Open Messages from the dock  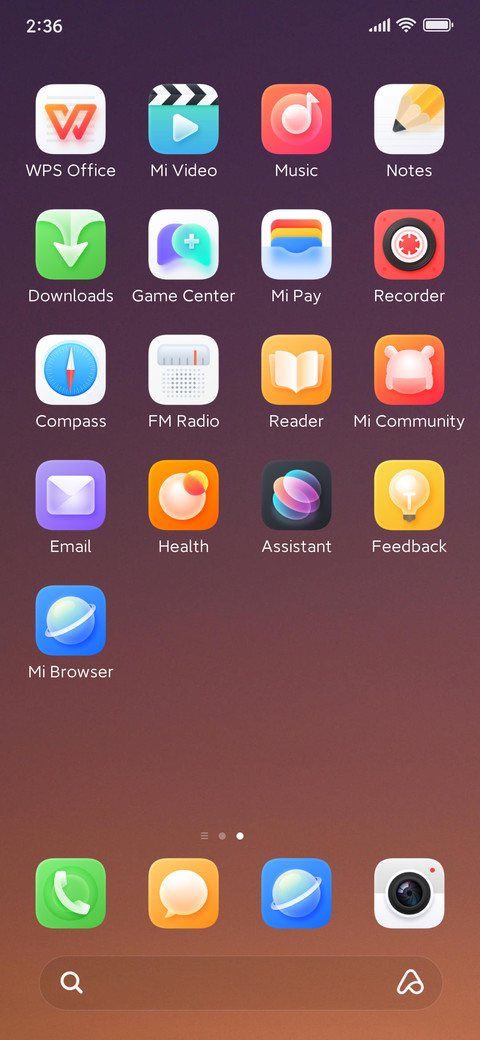pyautogui.click(x=184, y=893)
